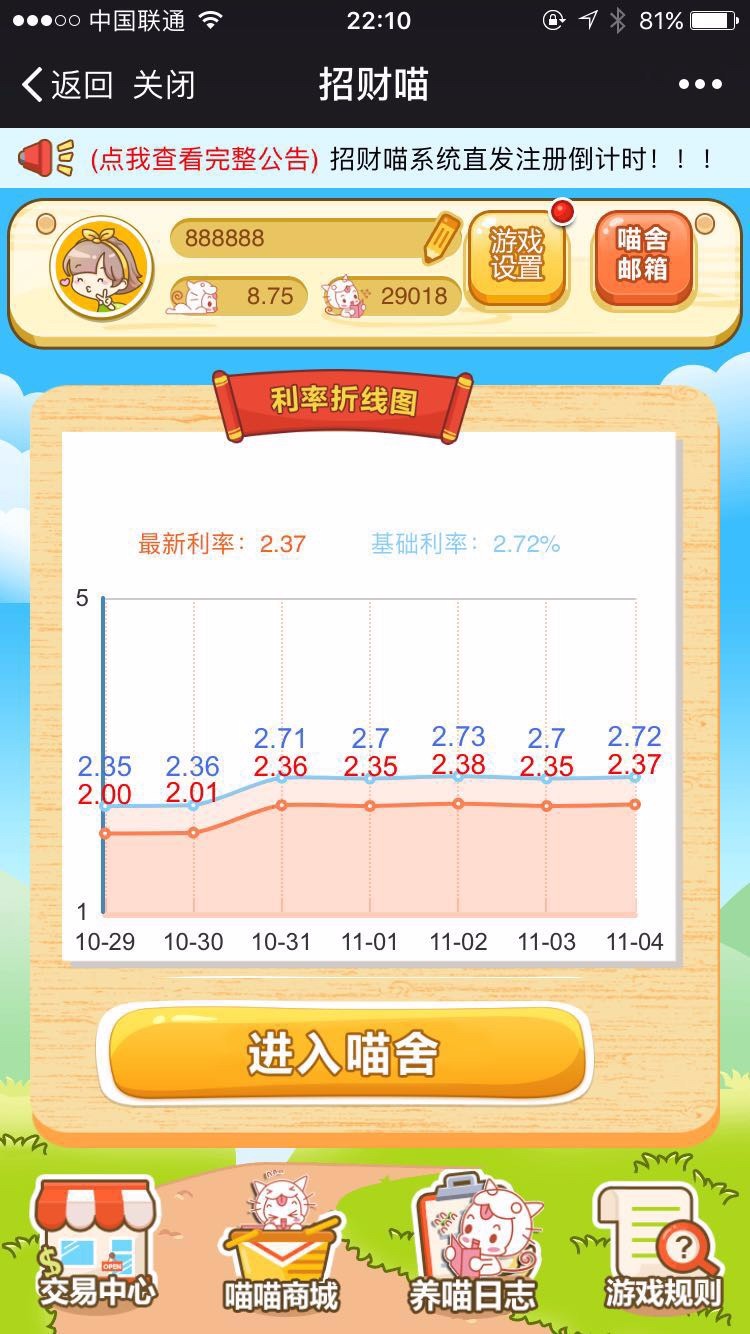Open 游戏设置 game settings
750x1334 pixels.
click(x=516, y=256)
